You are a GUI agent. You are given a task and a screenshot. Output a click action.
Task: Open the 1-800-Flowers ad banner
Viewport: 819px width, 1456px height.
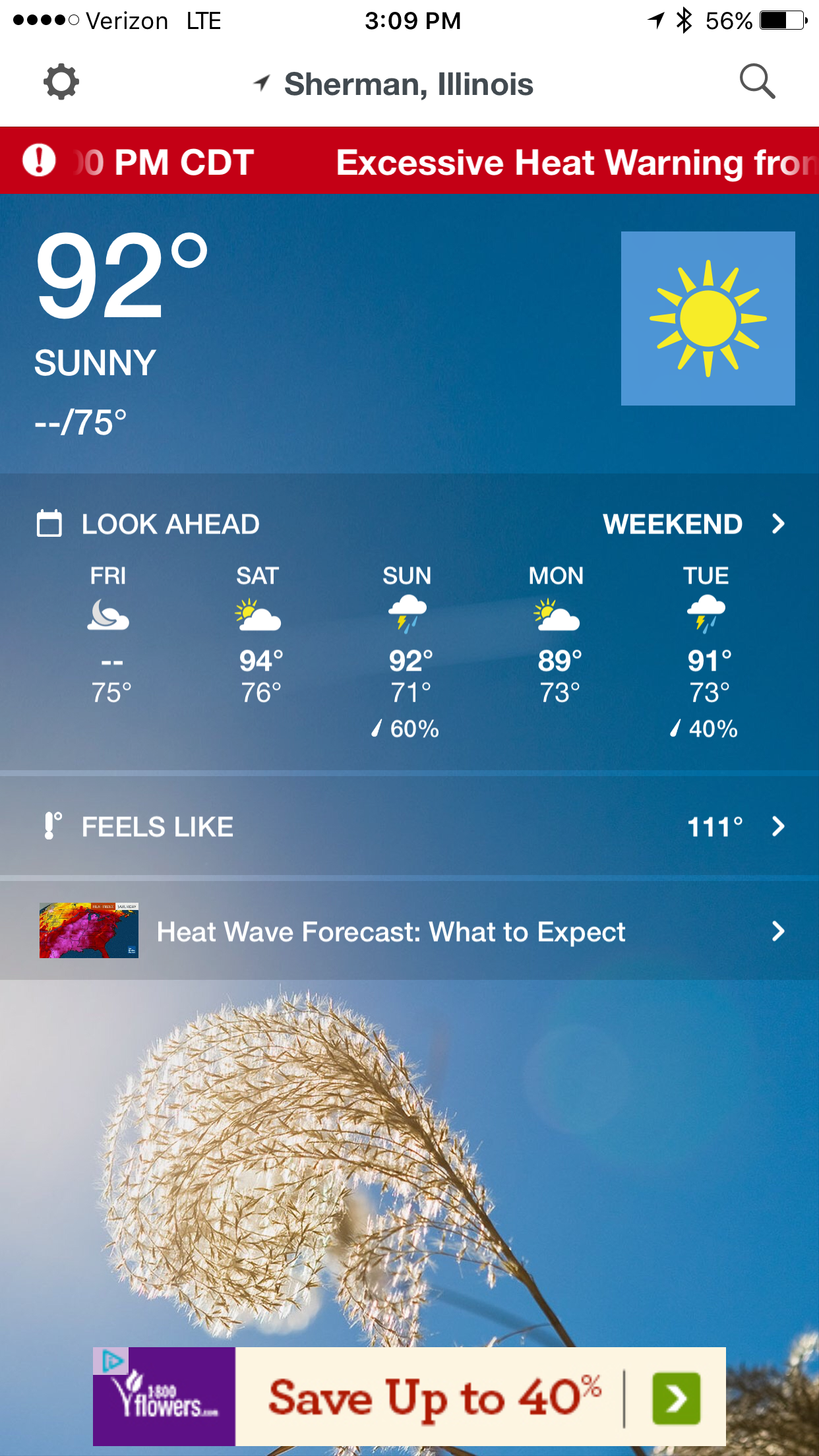pos(409,1397)
